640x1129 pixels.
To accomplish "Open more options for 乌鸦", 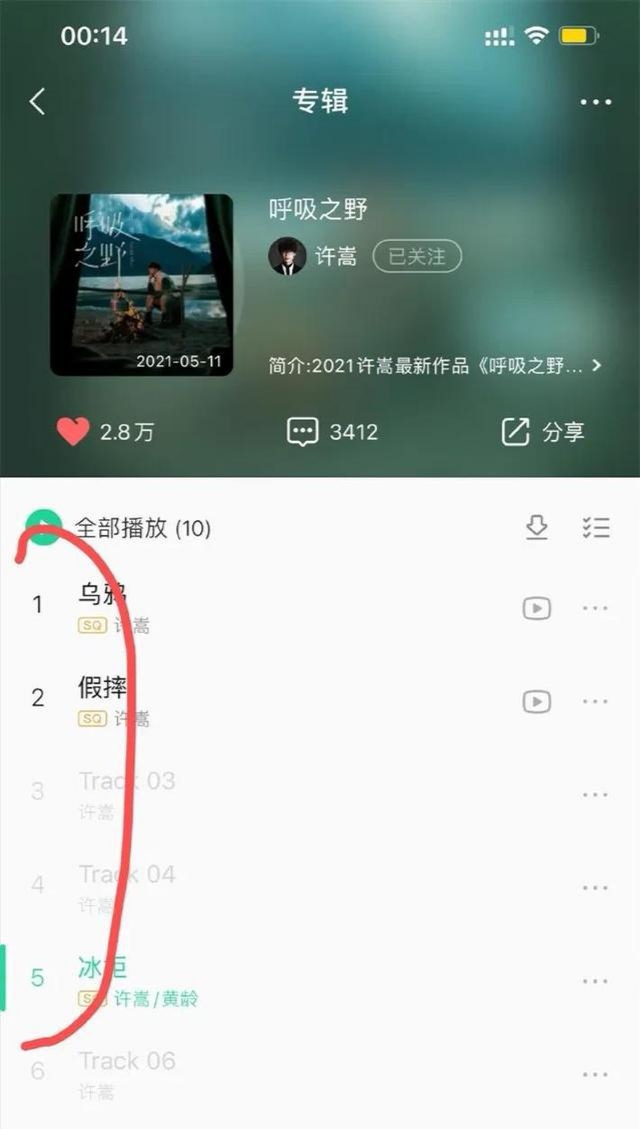I will point(595,608).
